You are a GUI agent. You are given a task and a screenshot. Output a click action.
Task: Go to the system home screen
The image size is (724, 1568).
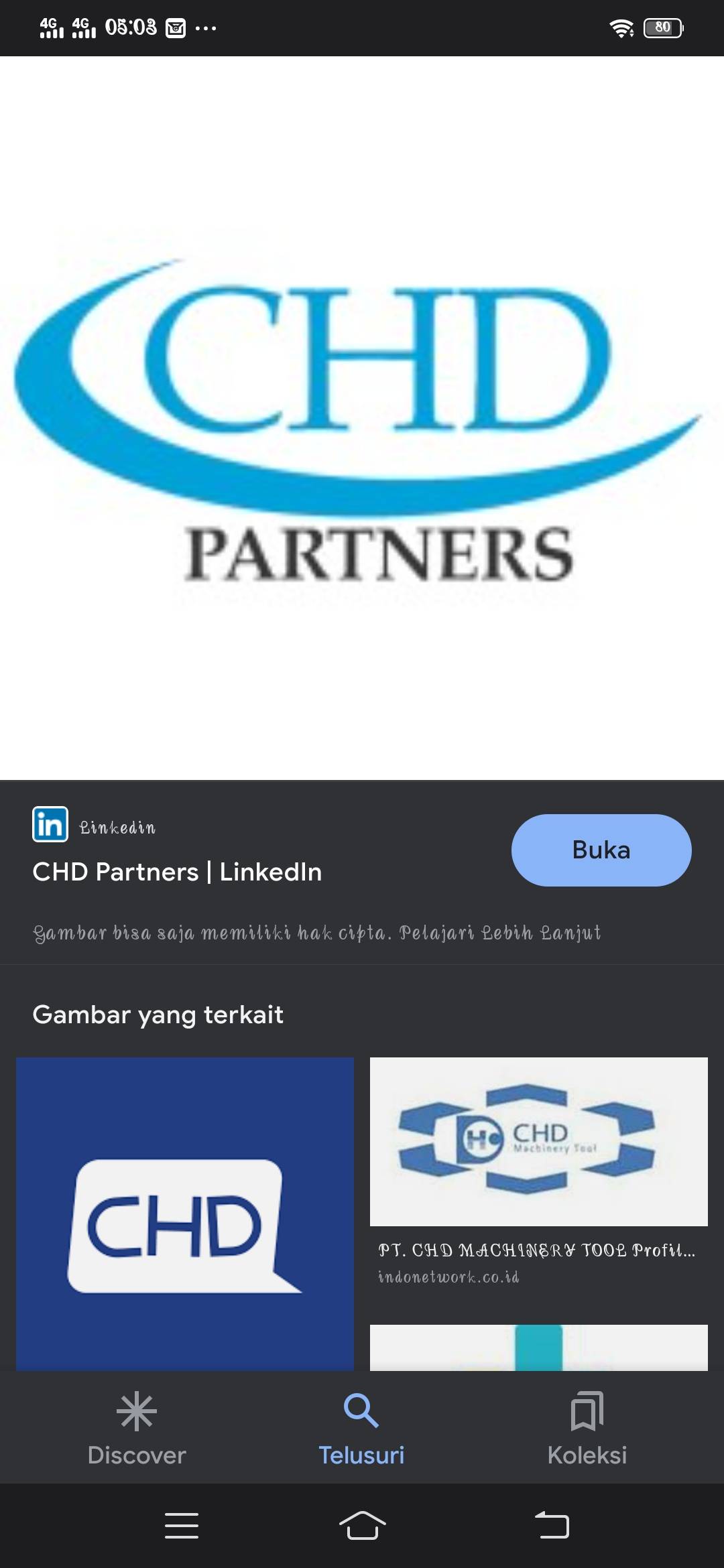tap(362, 1526)
